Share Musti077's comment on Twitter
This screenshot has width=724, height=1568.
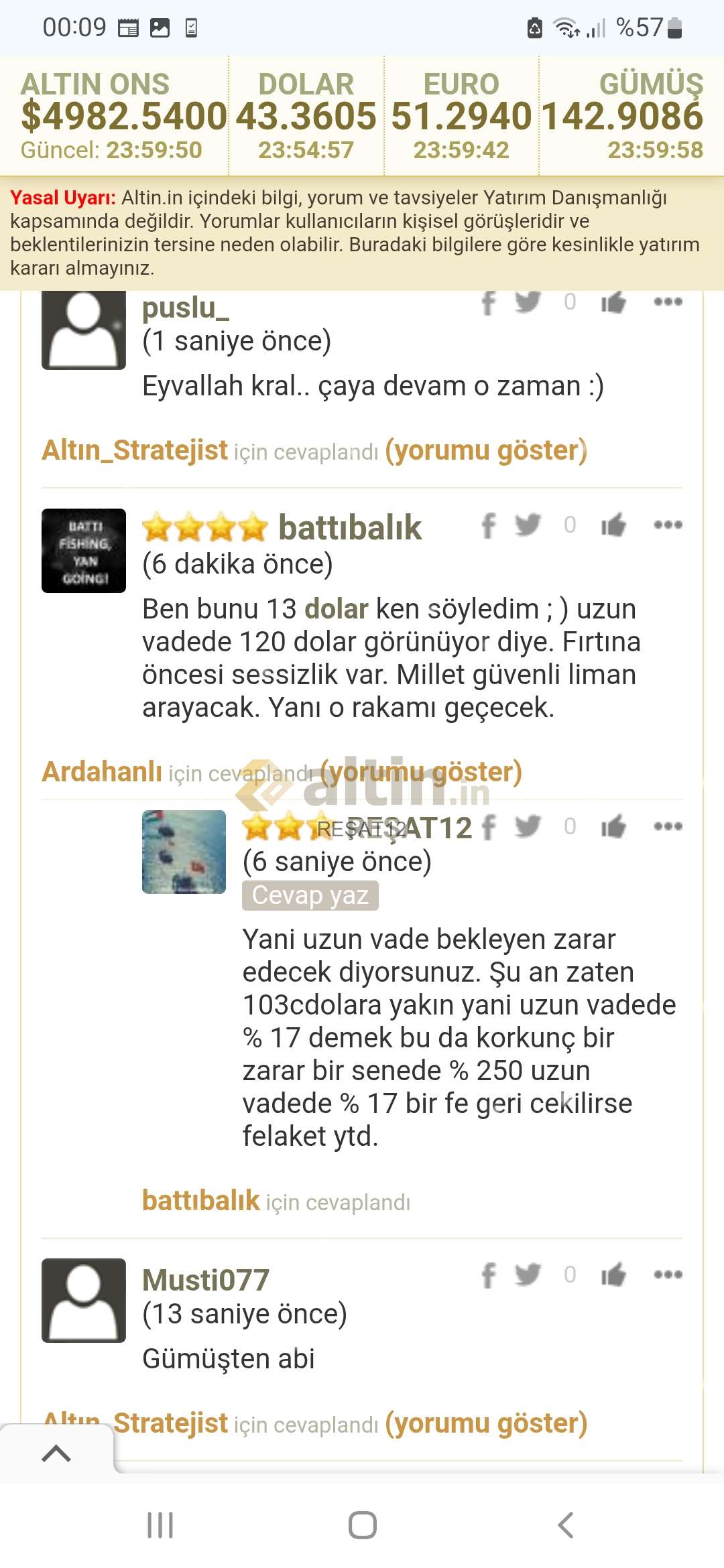[528, 1274]
